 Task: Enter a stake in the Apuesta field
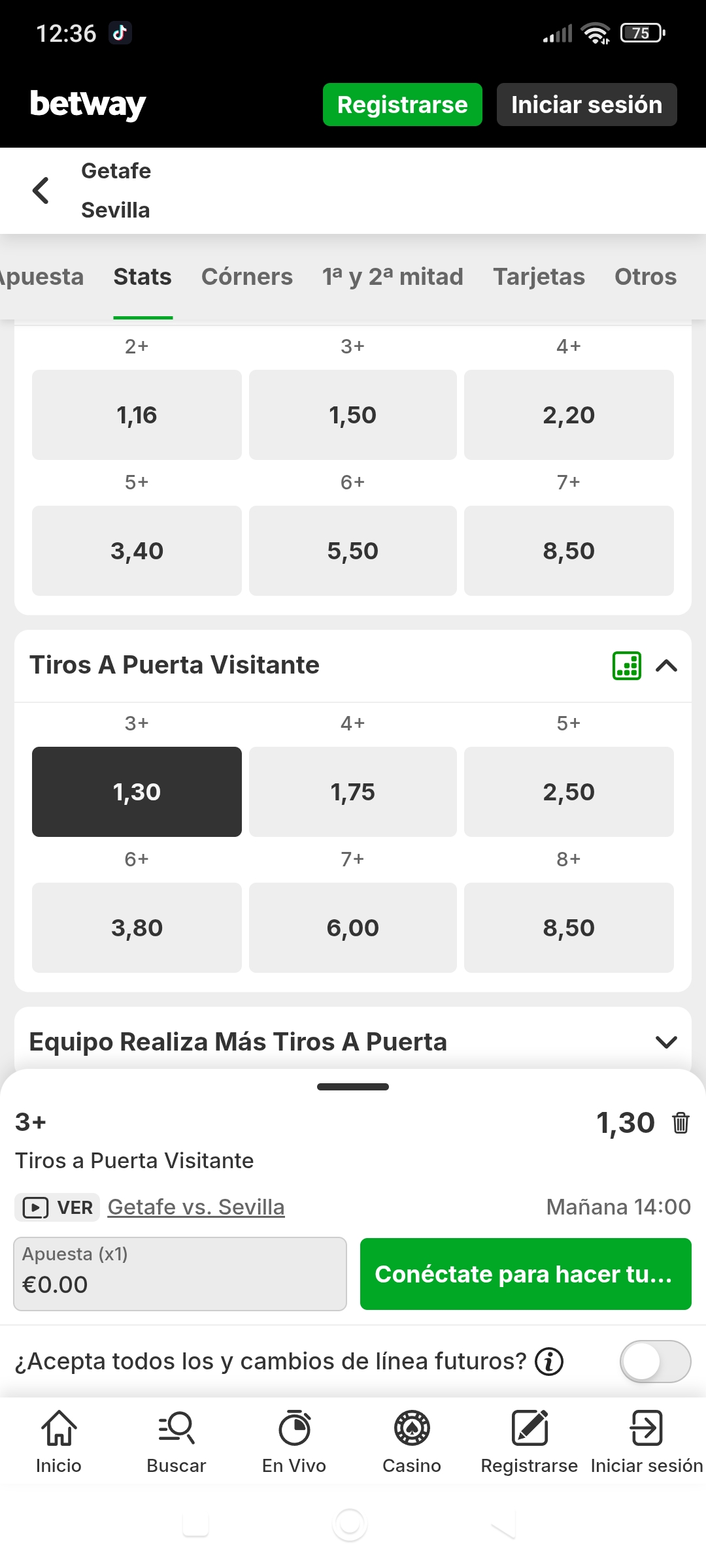180,1274
